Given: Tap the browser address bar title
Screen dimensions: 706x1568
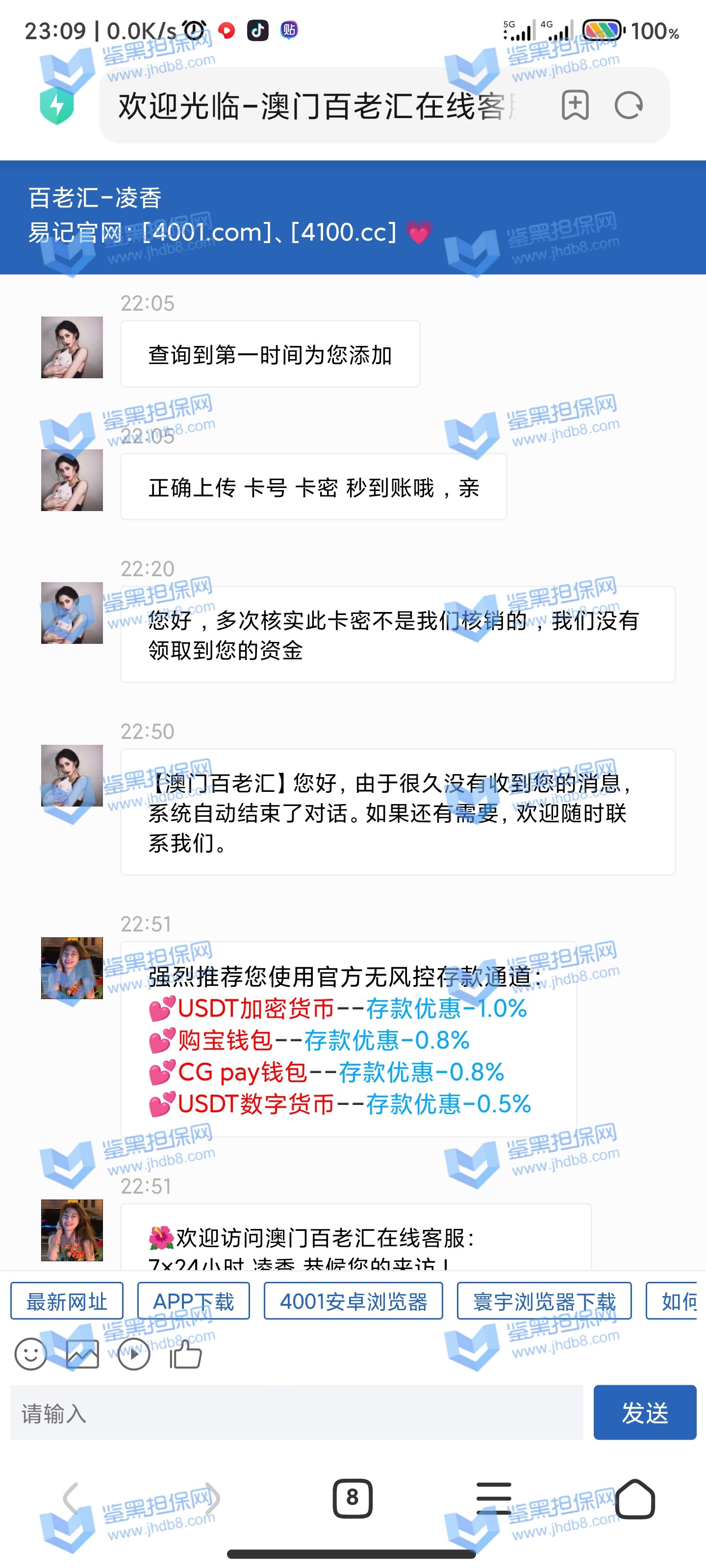Looking at the screenshot, I should coord(317,106).
